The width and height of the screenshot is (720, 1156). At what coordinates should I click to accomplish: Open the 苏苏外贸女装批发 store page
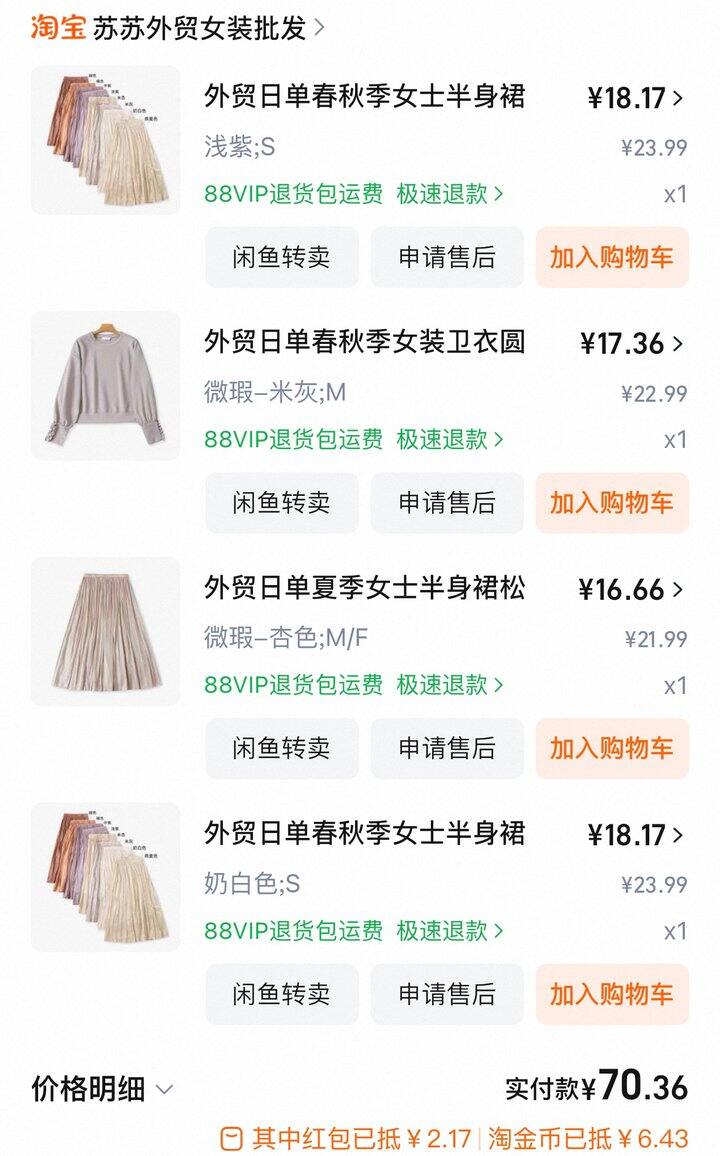pyautogui.click(x=198, y=28)
